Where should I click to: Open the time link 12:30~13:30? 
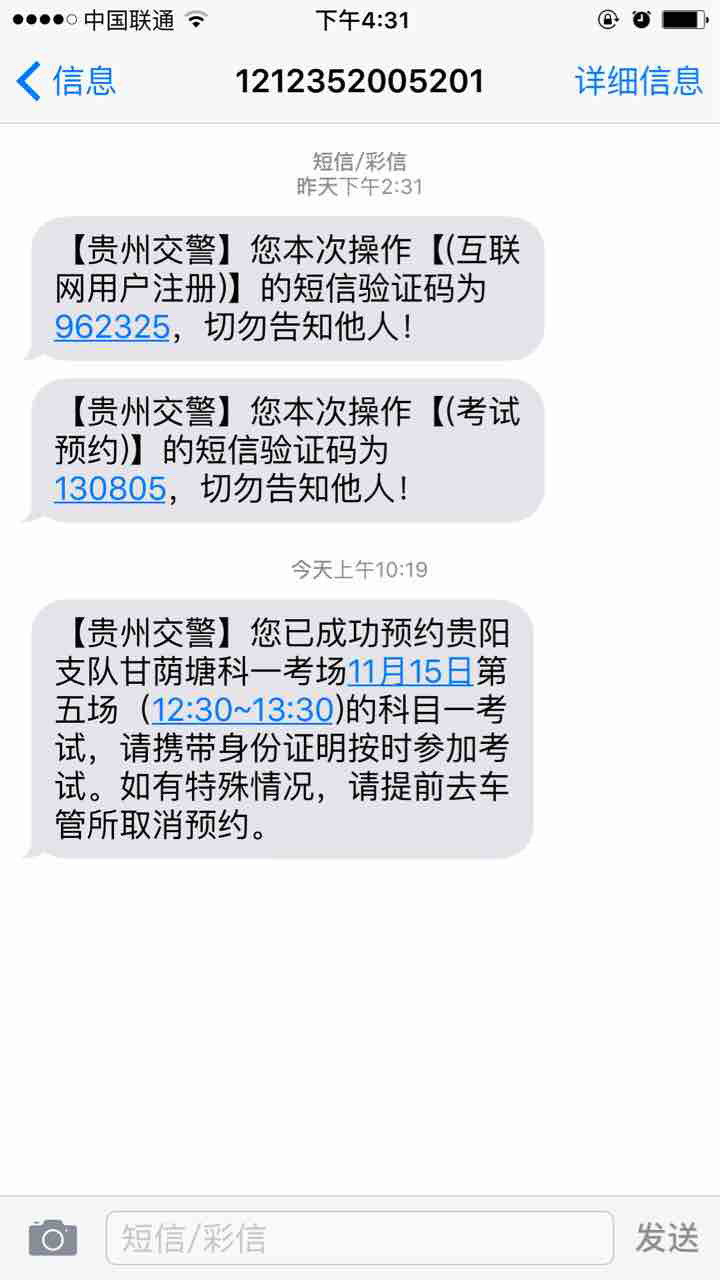tap(242, 710)
